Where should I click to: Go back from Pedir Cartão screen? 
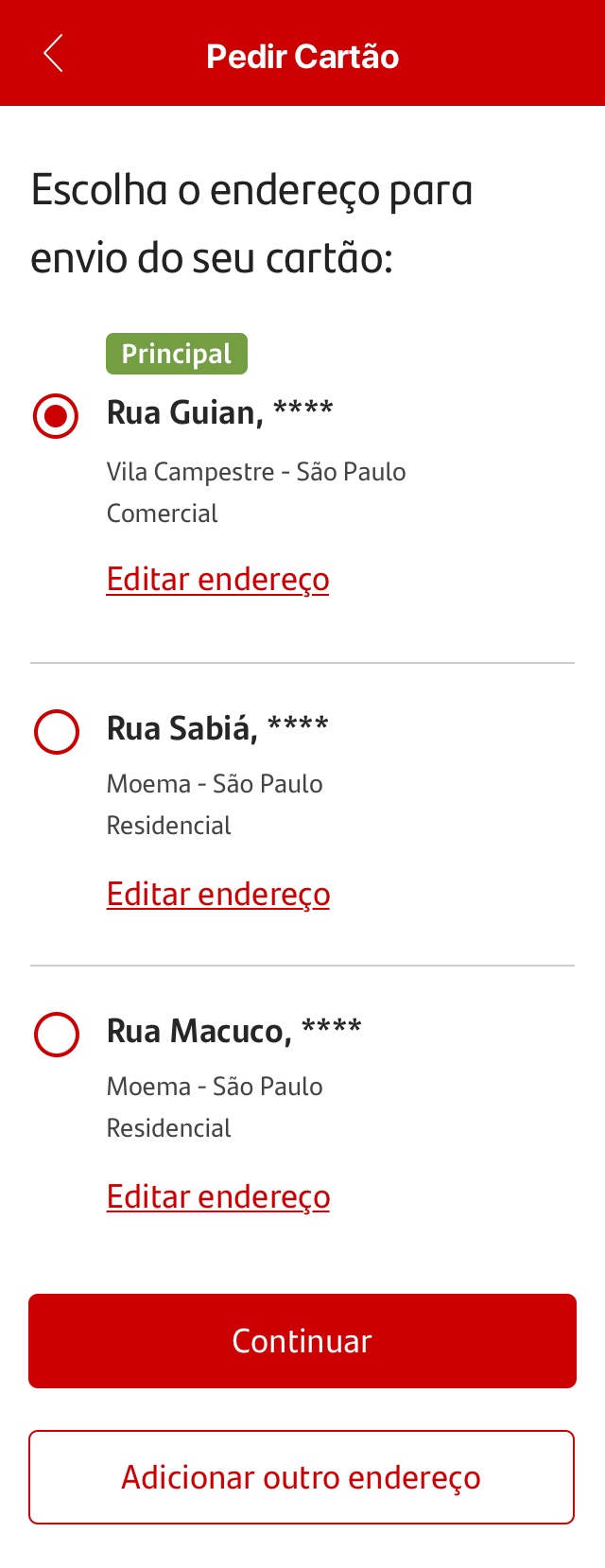pos(54,54)
